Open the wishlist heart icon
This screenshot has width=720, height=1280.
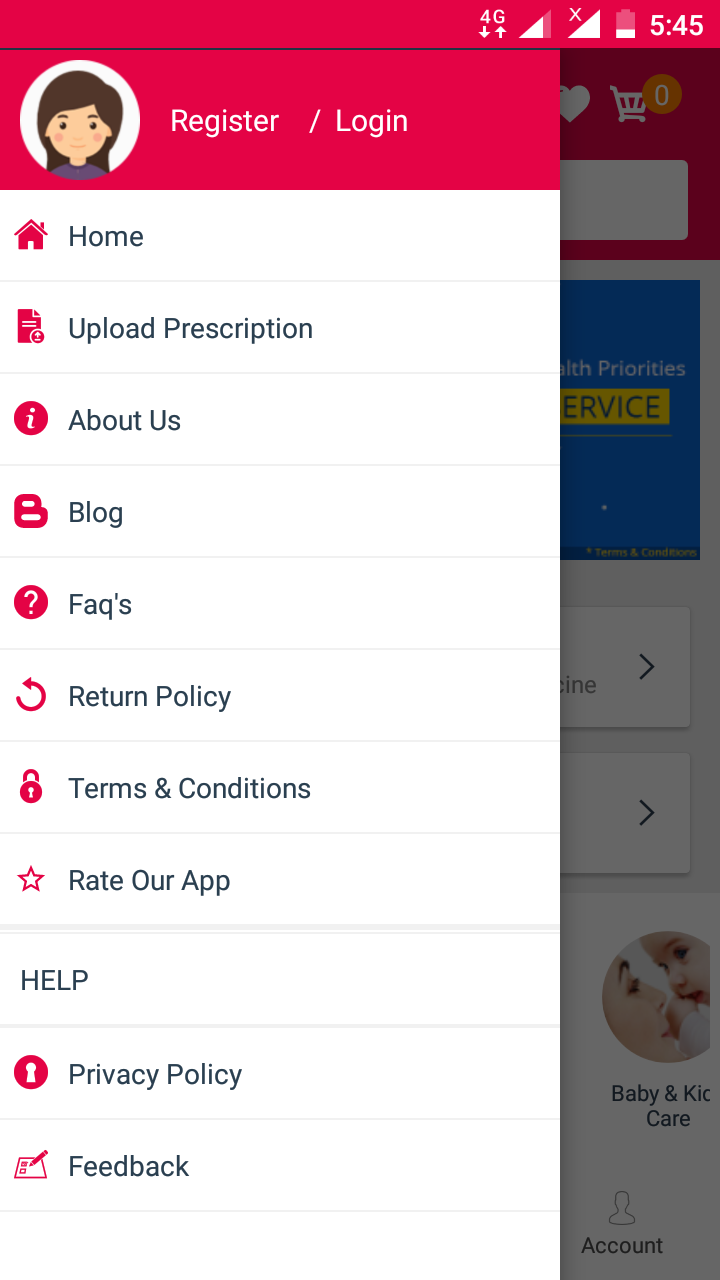574,103
